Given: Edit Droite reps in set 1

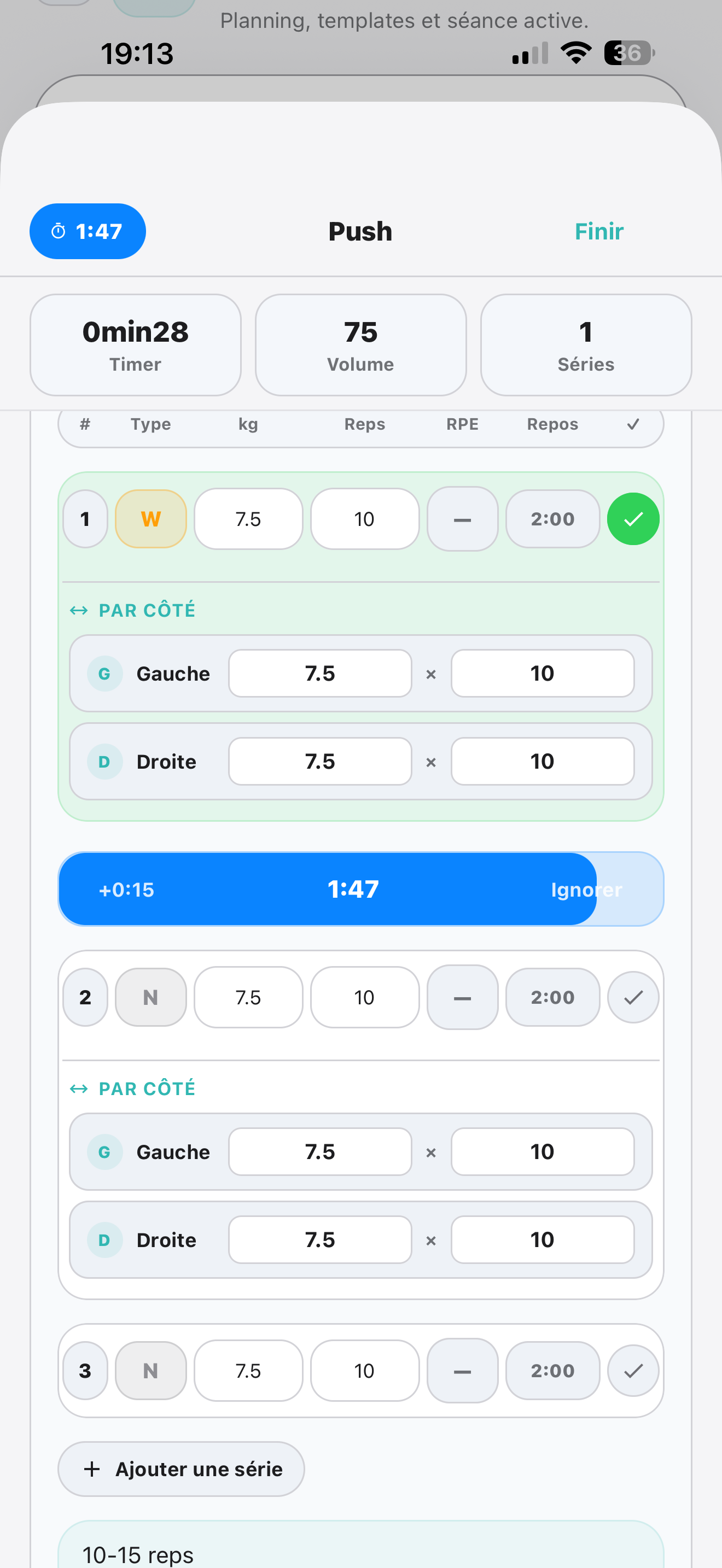Looking at the screenshot, I should [x=542, y=762].
